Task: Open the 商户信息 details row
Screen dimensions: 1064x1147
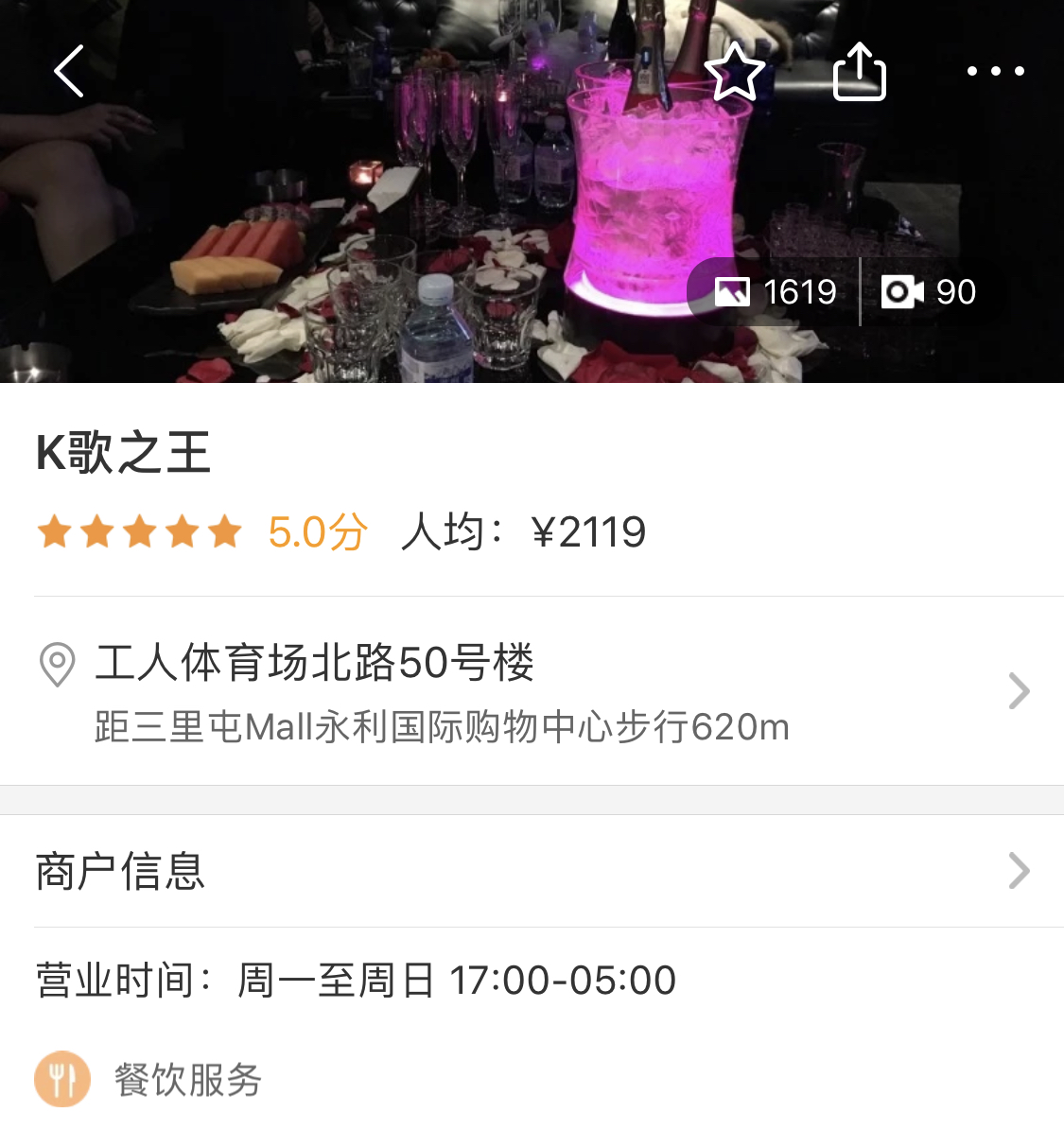Action: [530, 871]
